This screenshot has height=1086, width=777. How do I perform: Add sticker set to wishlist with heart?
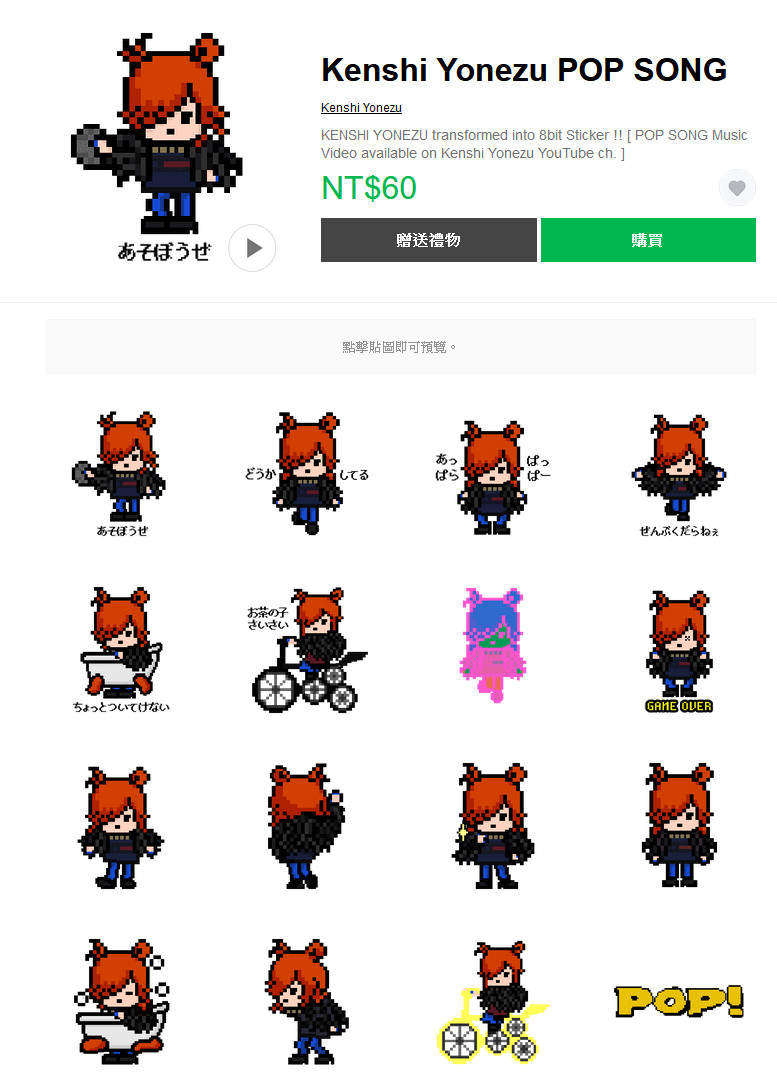click(737, 188)
